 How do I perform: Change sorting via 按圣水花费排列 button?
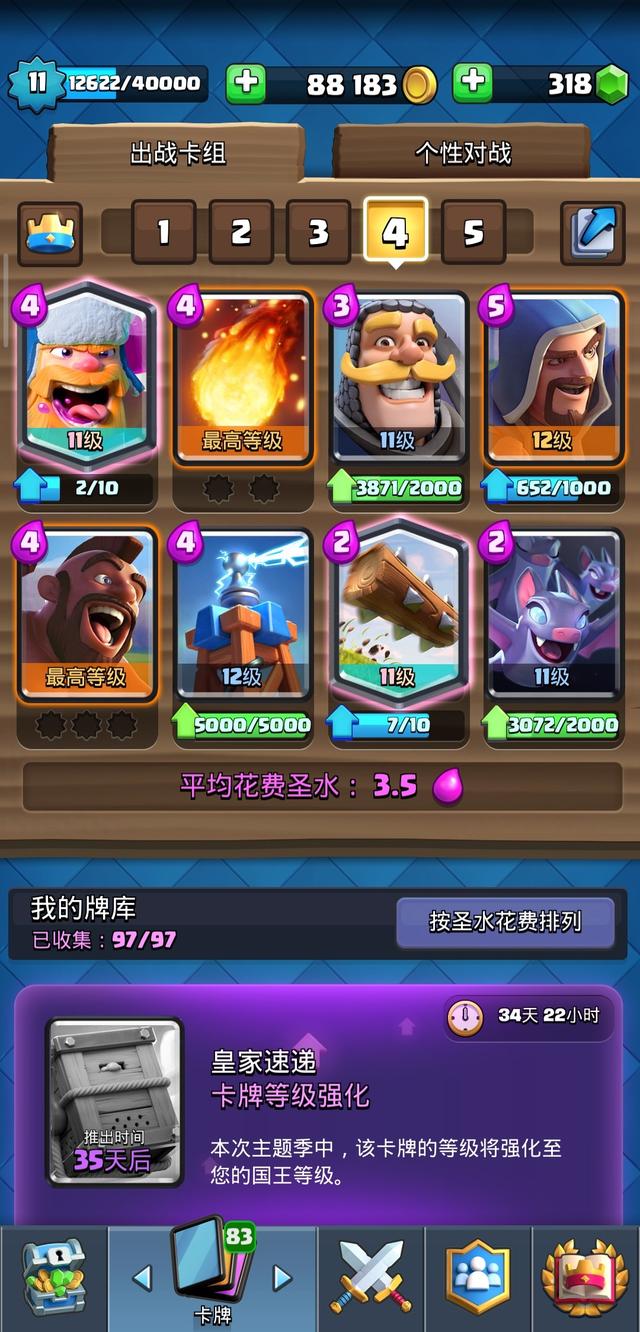pyautogui.click(x=505, y=921)
